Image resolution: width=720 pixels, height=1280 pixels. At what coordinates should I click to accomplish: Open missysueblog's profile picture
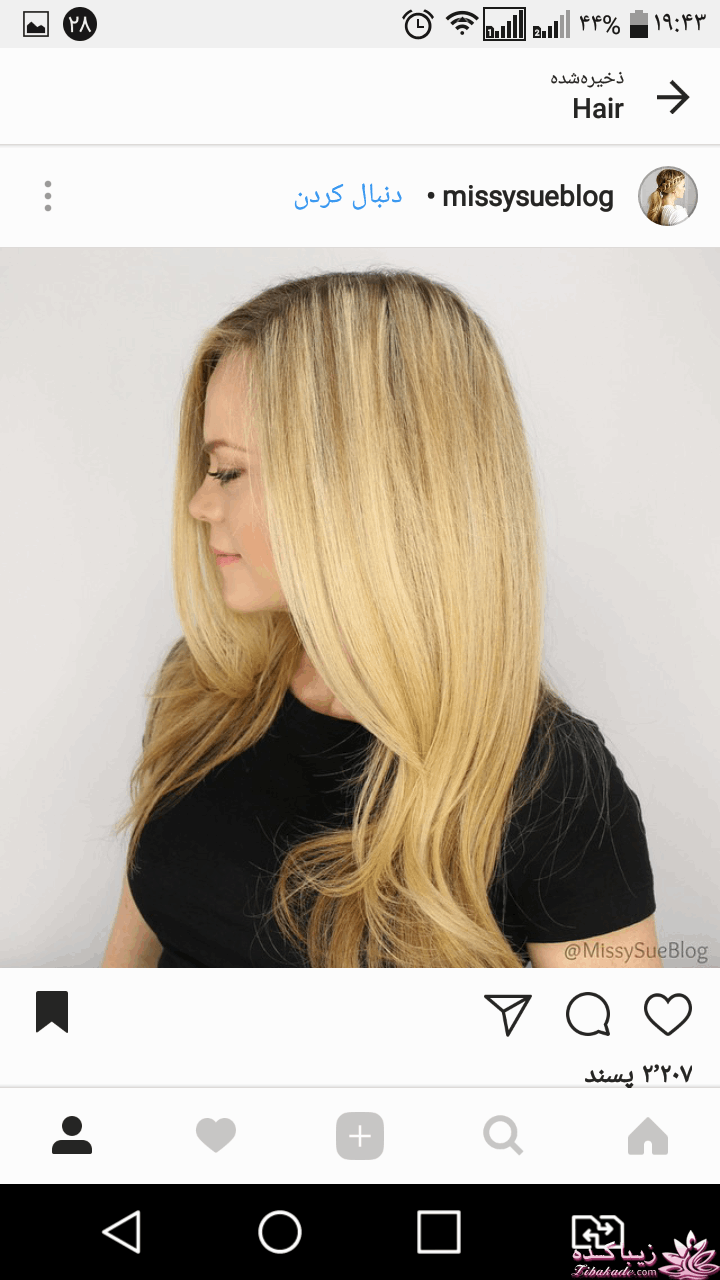(x=667, y=196)
